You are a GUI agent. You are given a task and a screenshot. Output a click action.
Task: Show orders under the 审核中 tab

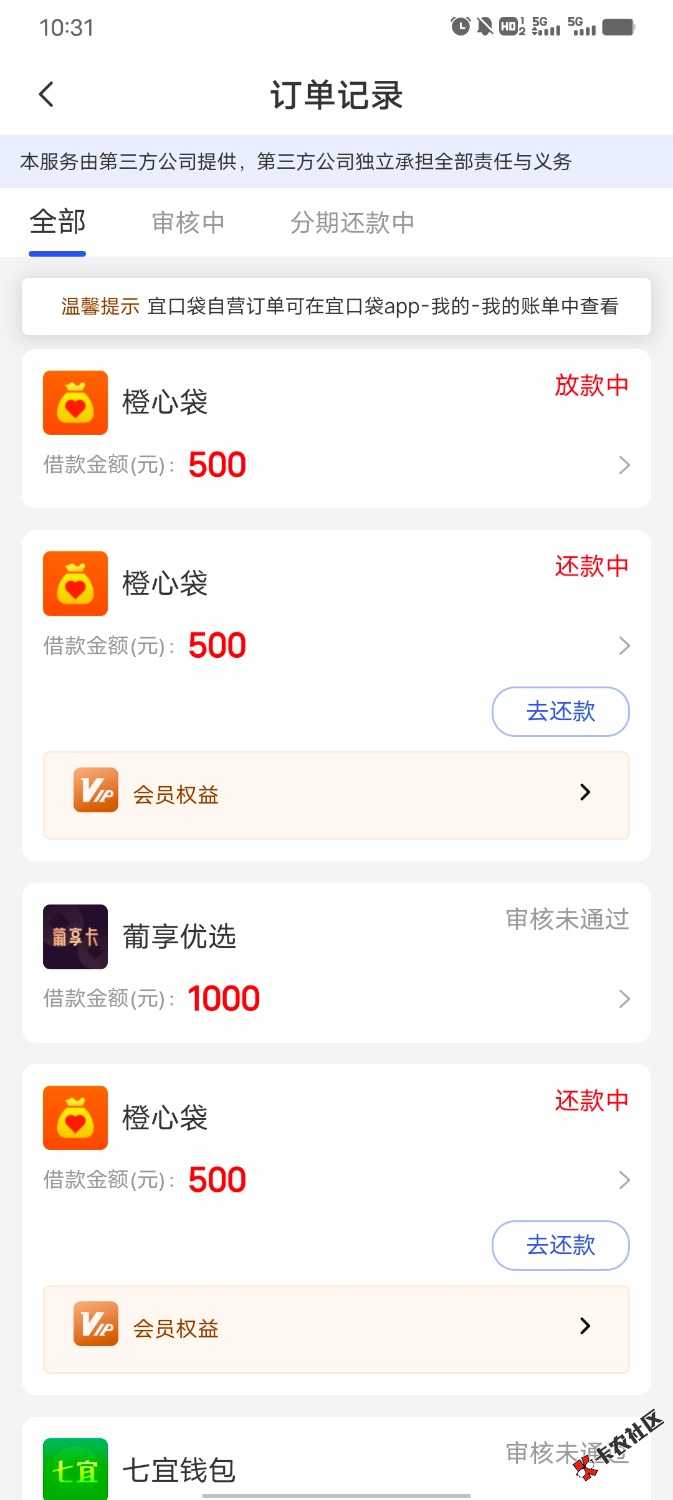click(188, 222)
